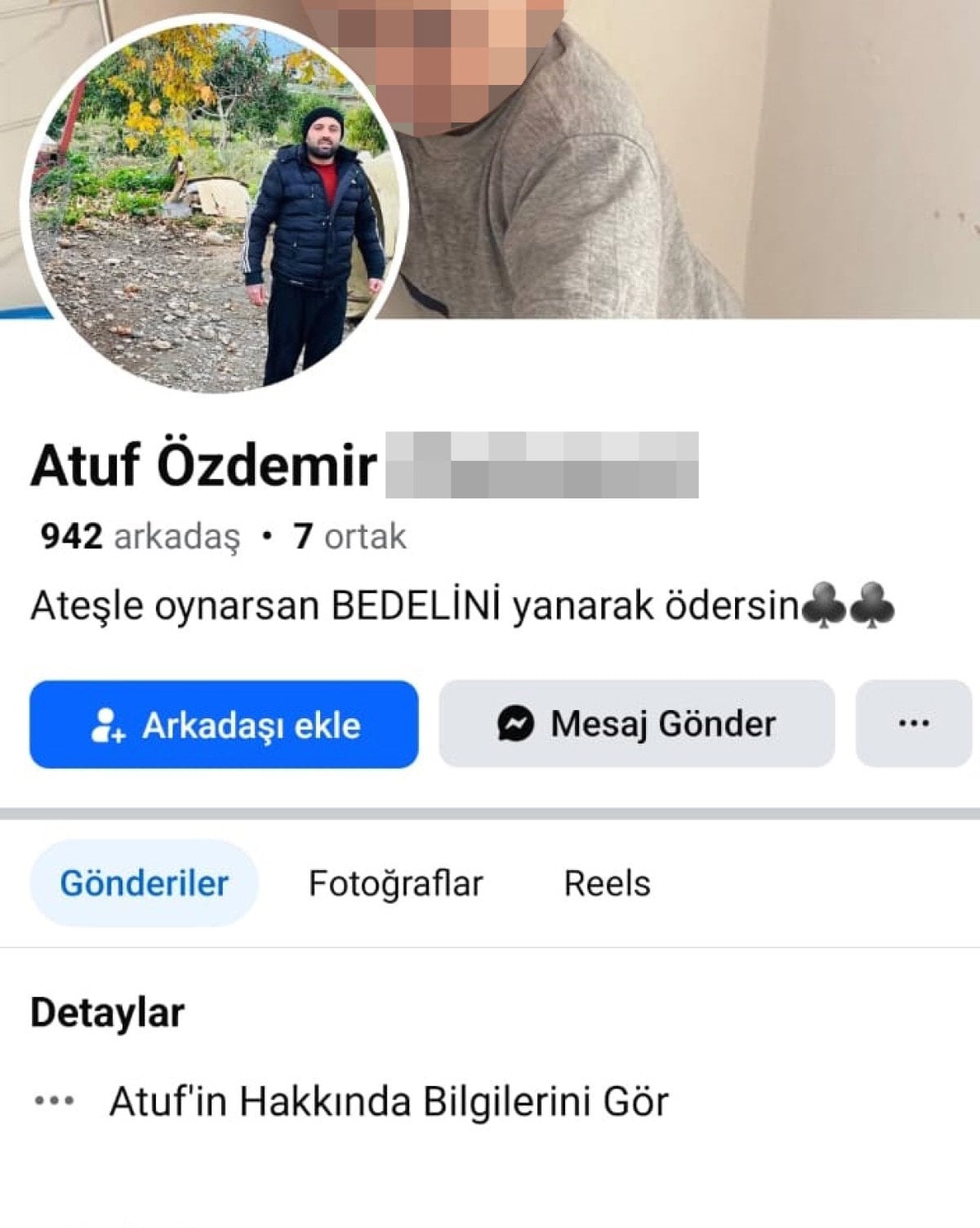Open the three-dot more options button

click(913, 724)
